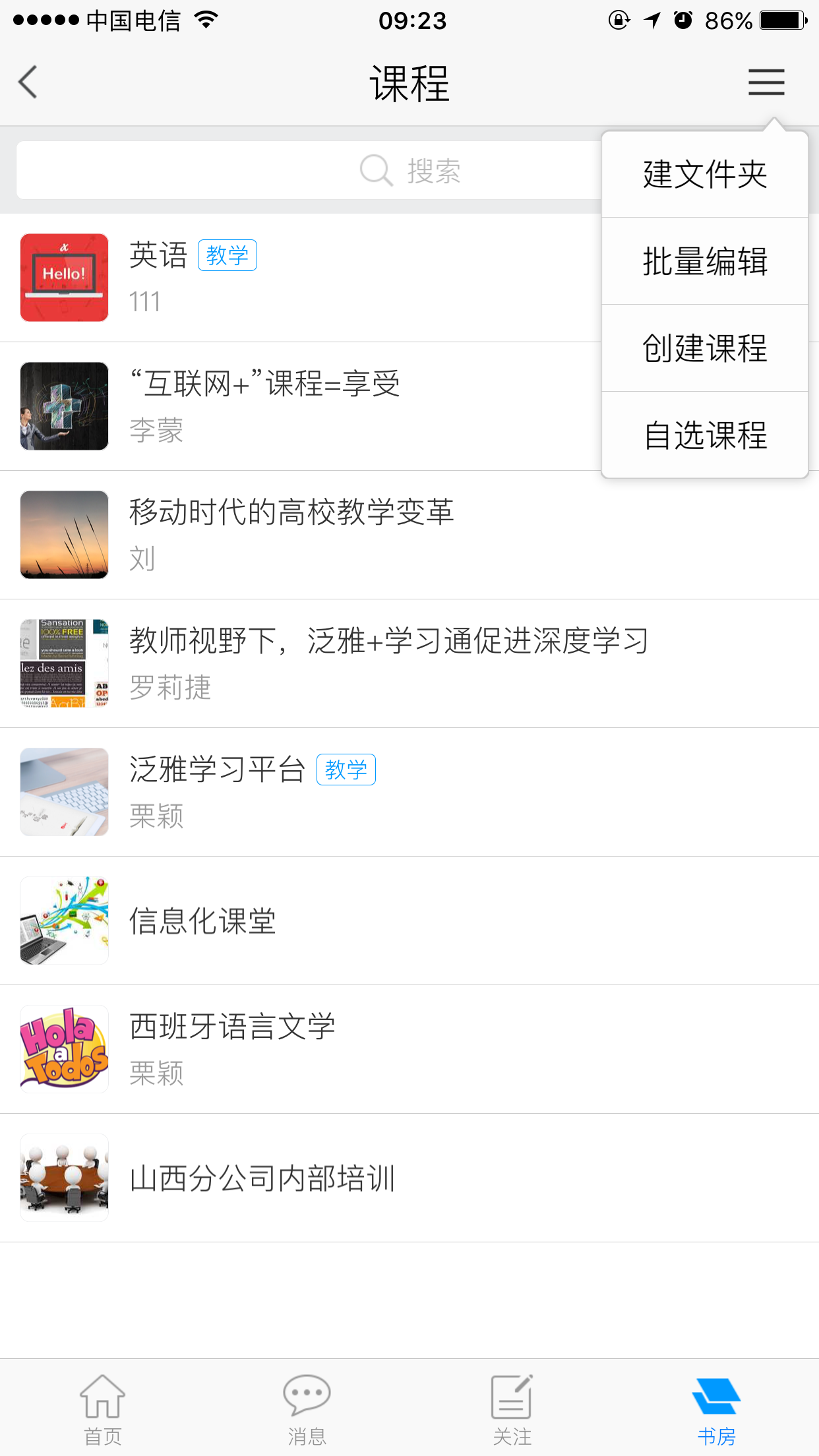Open the 西班牙语言文学 course
Viewport: 819px width, 1456px height.
click(x=409, y=1049)
